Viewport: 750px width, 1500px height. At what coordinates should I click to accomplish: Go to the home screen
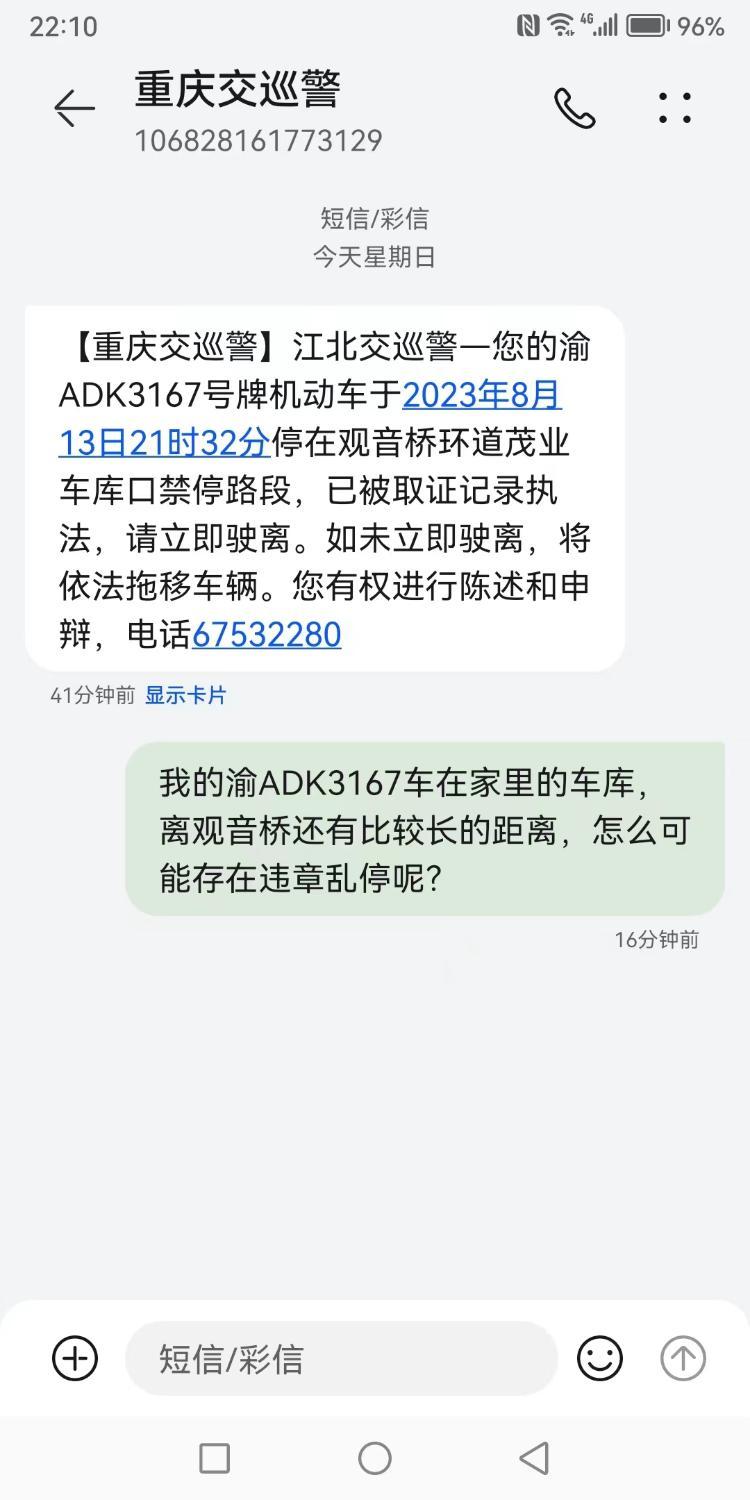point(375,1458)
